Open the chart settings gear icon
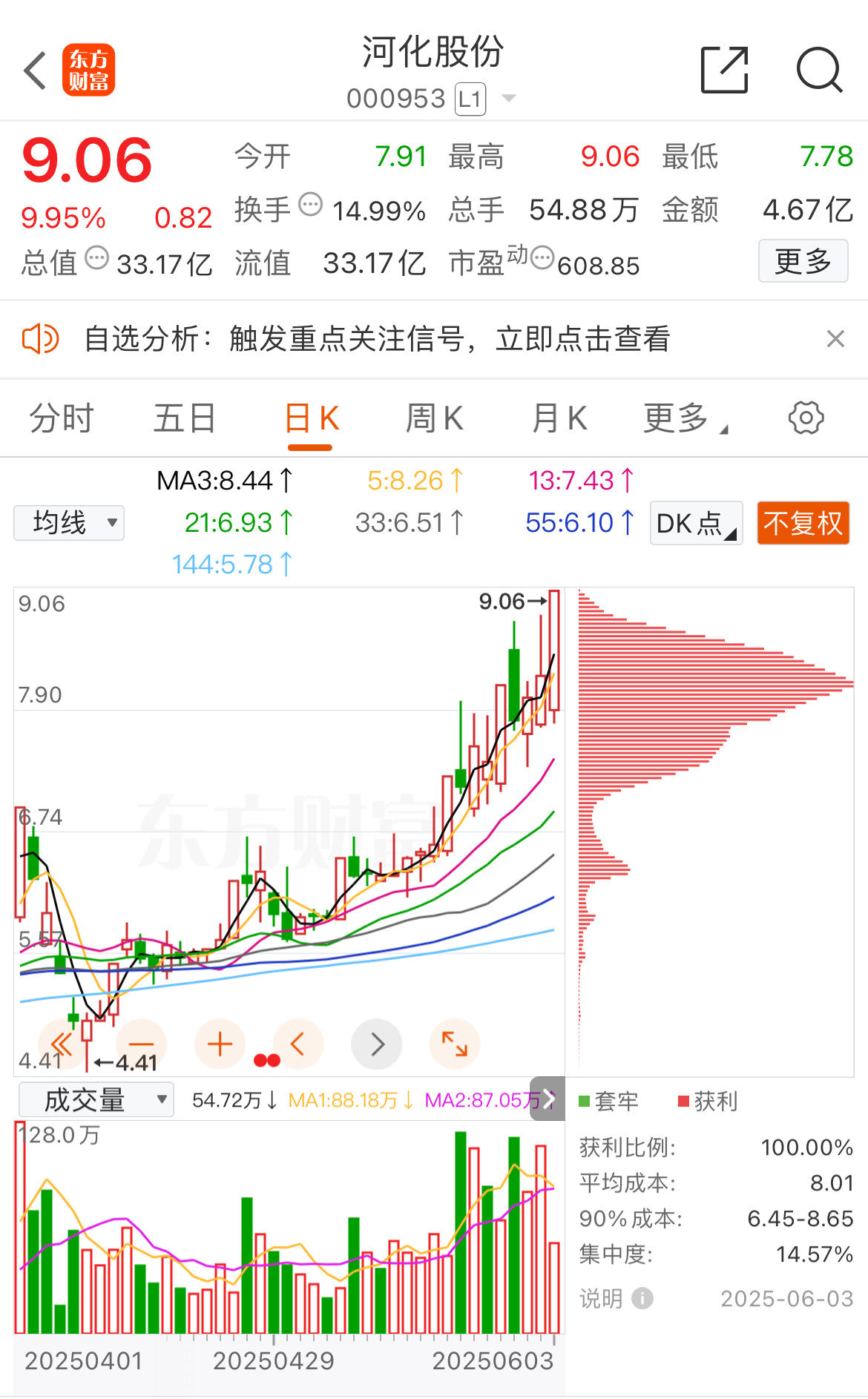This screenshot has width=868, height=1399. pos(806,418)
